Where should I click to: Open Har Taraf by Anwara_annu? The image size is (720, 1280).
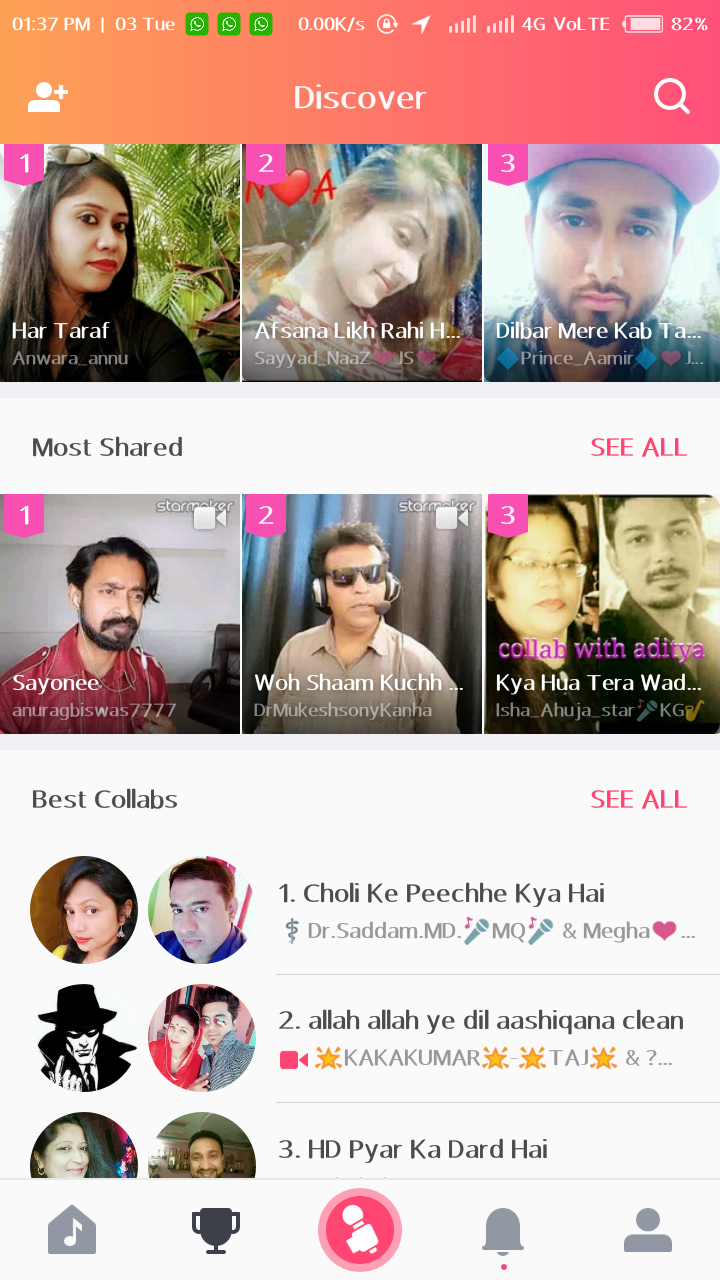pos(120,263)
